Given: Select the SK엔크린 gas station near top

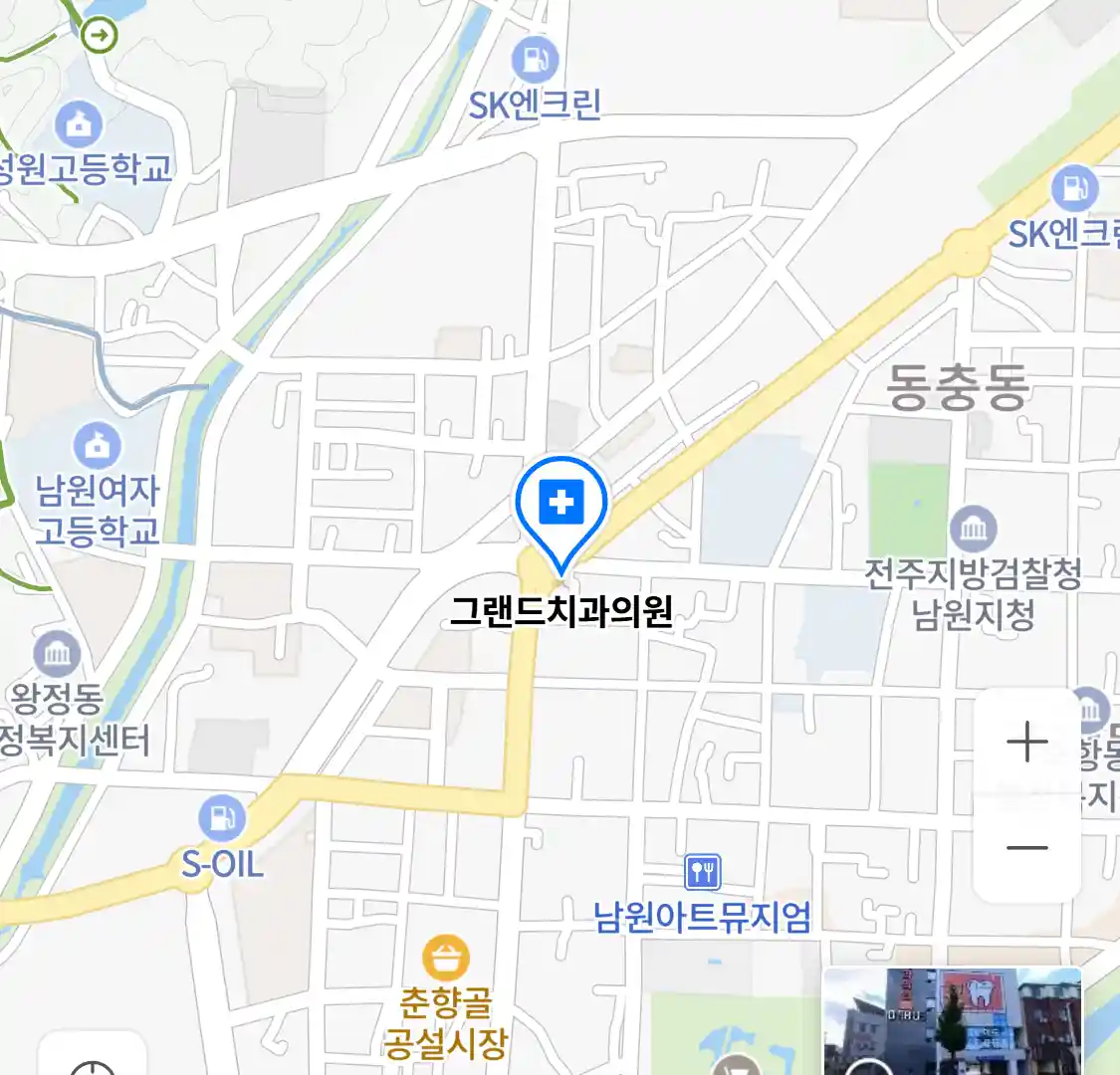Looking at the screenshot, I should coord(536,60).
